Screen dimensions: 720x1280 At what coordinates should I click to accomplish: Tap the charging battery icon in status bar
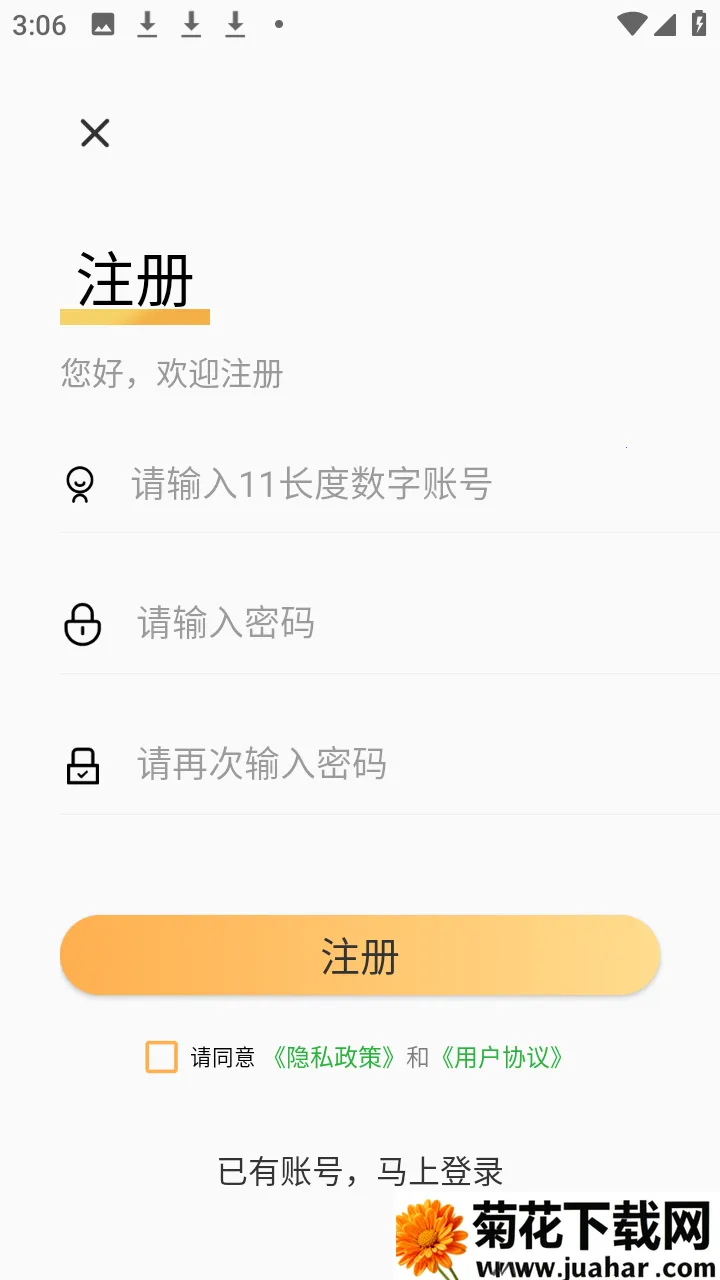700,24
